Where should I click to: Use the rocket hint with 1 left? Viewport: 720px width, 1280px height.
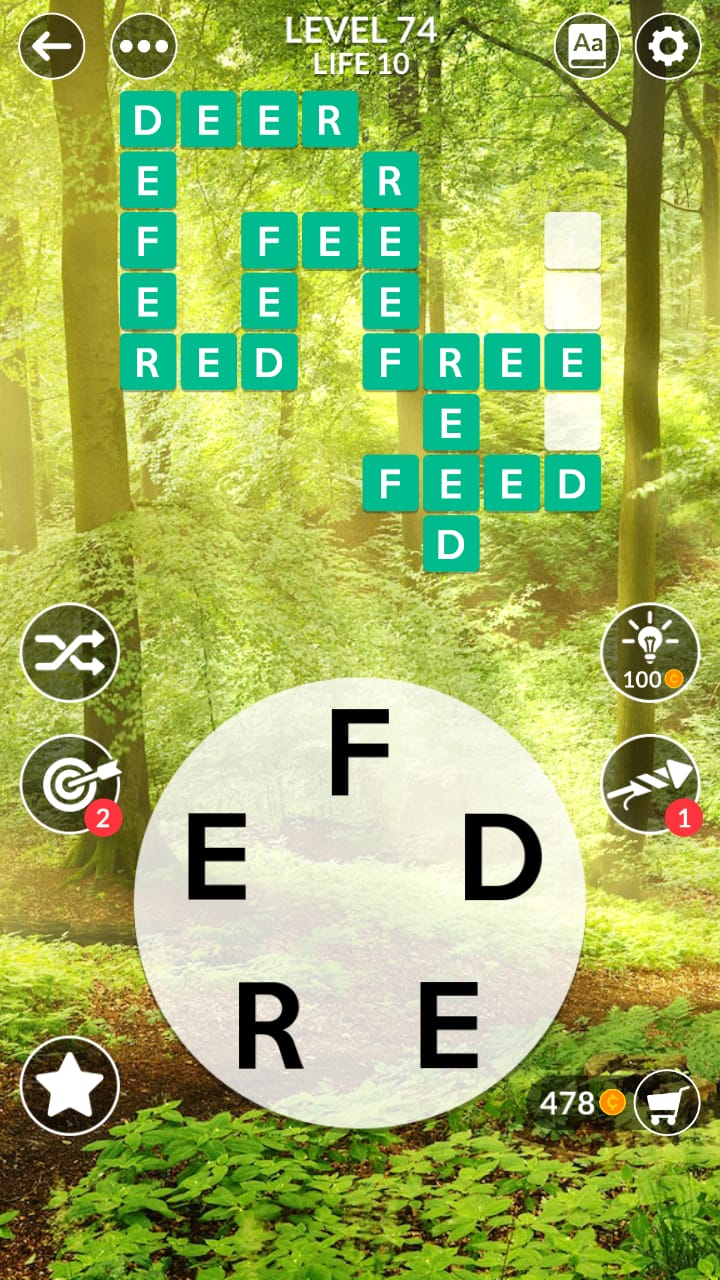(x=650, y=784)
